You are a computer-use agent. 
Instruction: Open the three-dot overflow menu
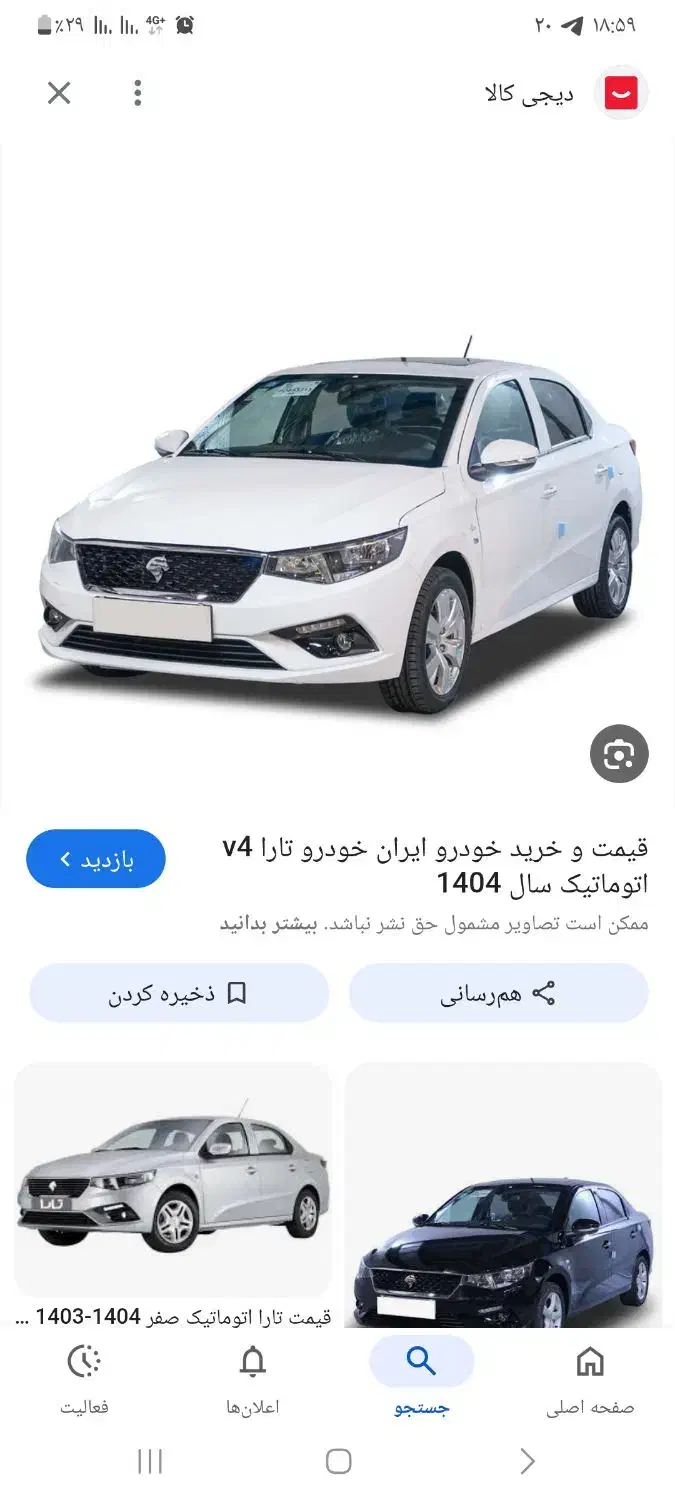(138, 93)
